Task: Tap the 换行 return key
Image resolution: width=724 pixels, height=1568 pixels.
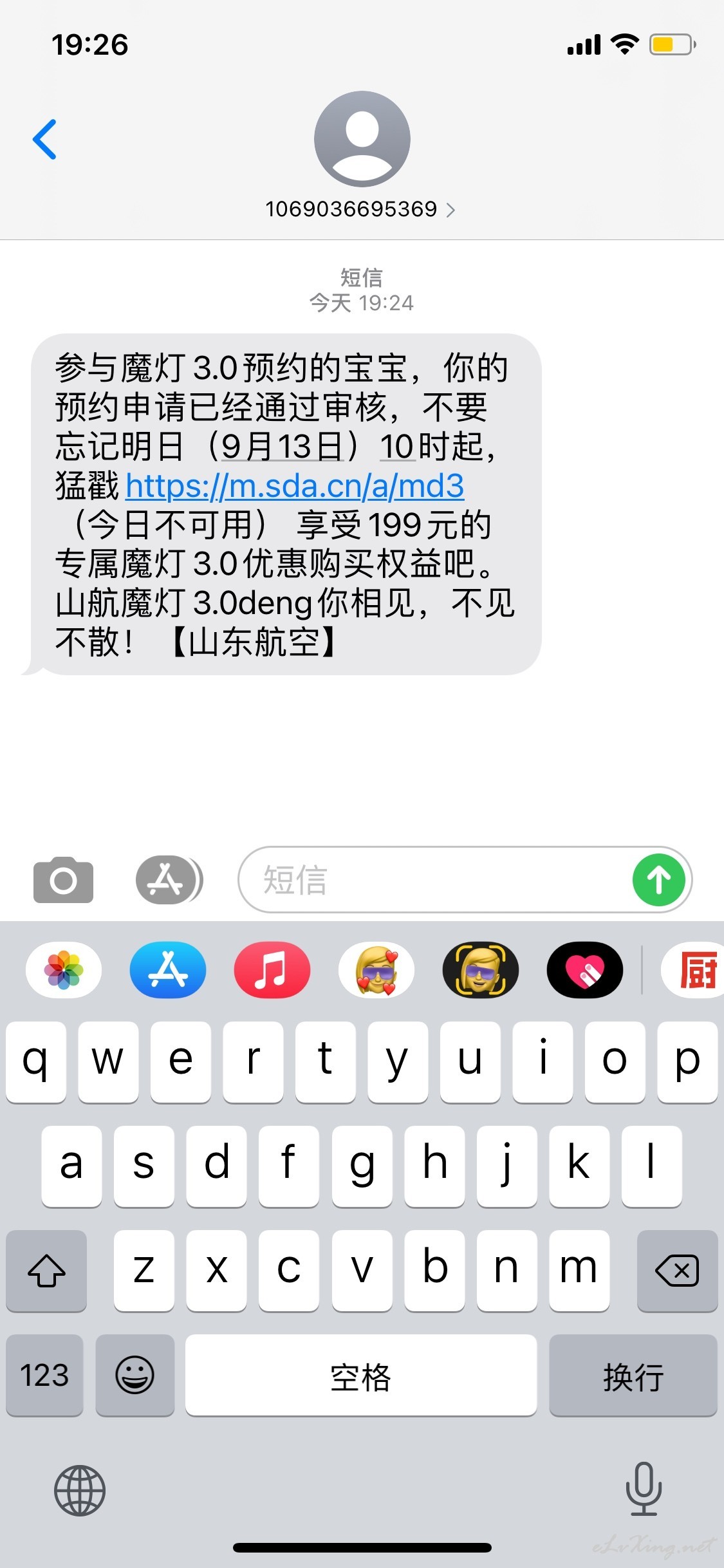Action: (633, 1375)
